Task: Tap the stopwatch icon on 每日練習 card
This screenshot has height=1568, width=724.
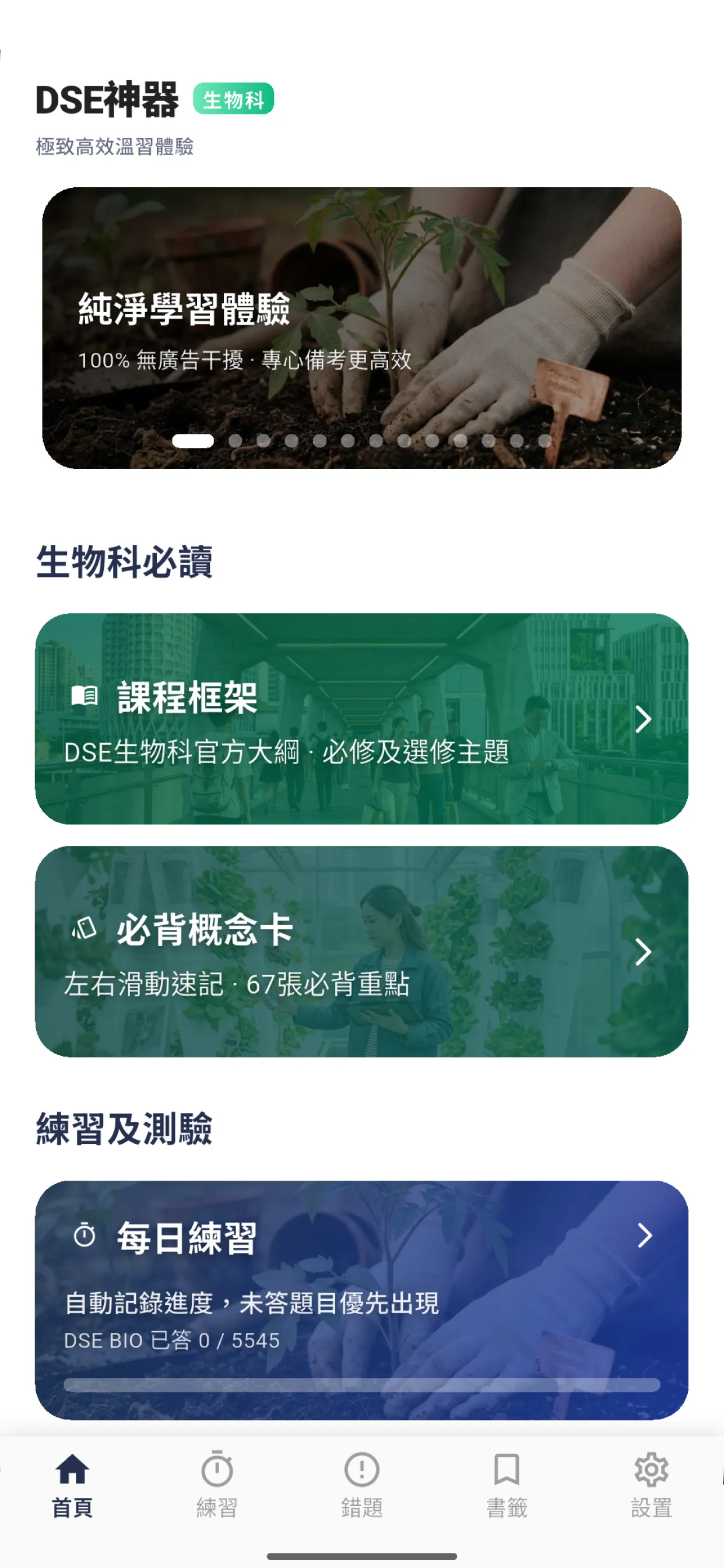Action: click(85, 1235)
